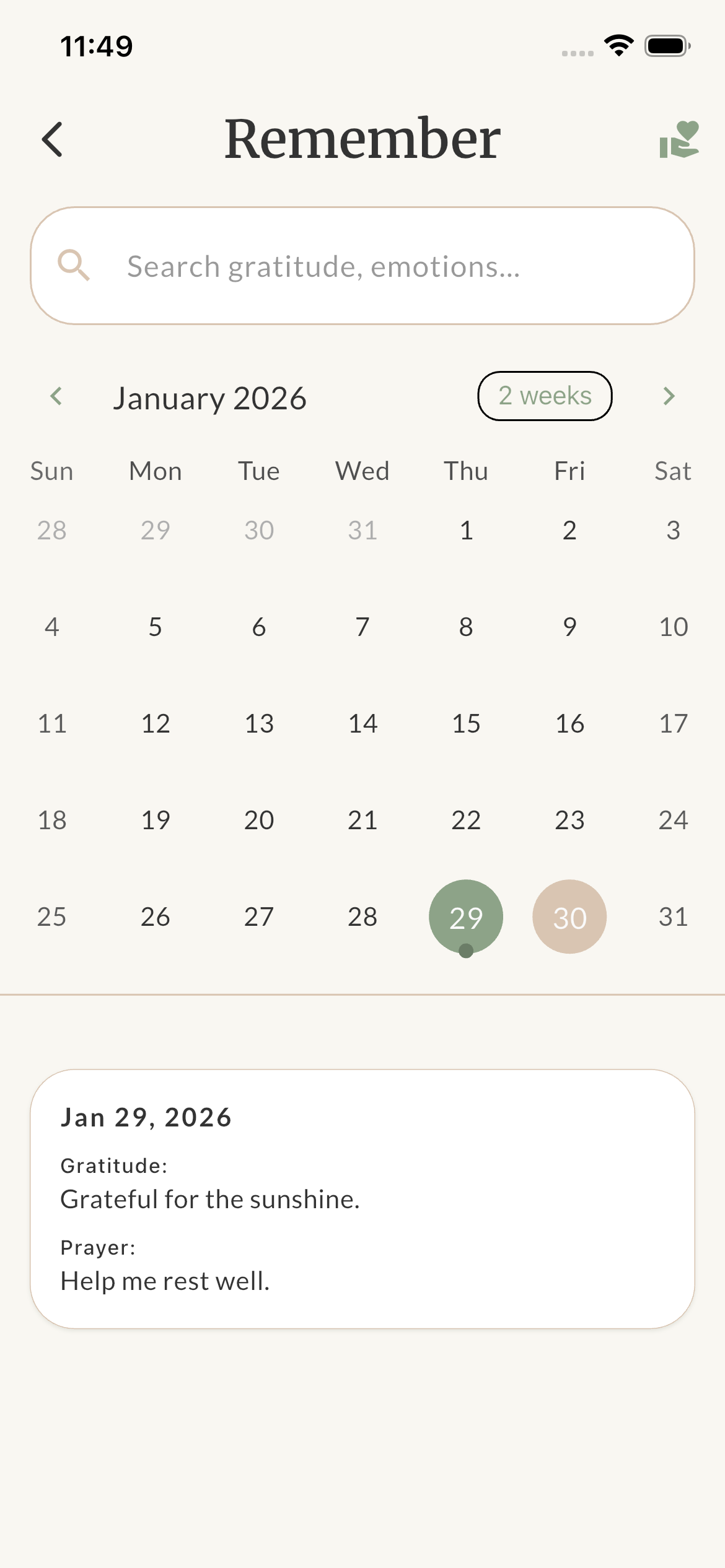Open the 2 weeks view toggle

coord(545,396)
